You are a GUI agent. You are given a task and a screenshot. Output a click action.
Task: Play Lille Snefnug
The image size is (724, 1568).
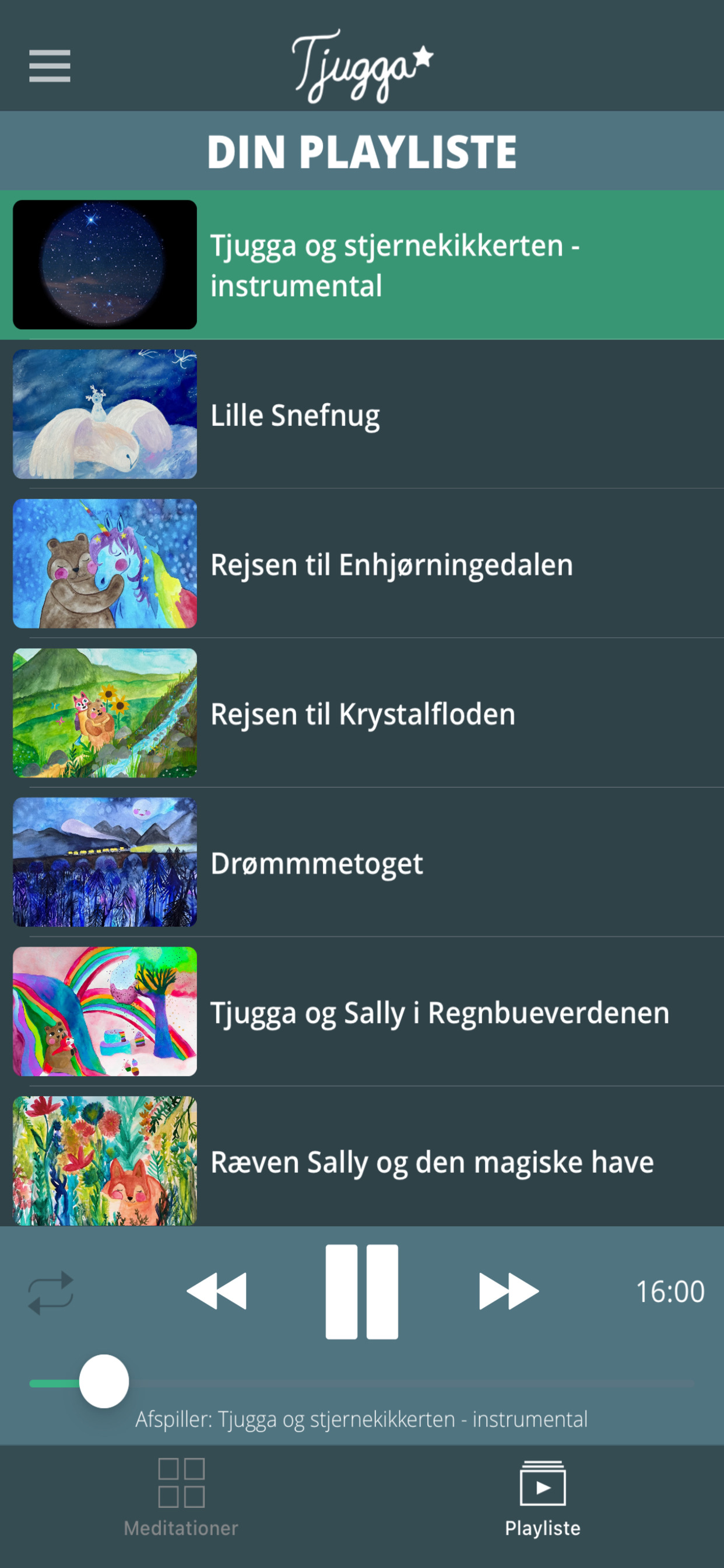click(362, 414)
